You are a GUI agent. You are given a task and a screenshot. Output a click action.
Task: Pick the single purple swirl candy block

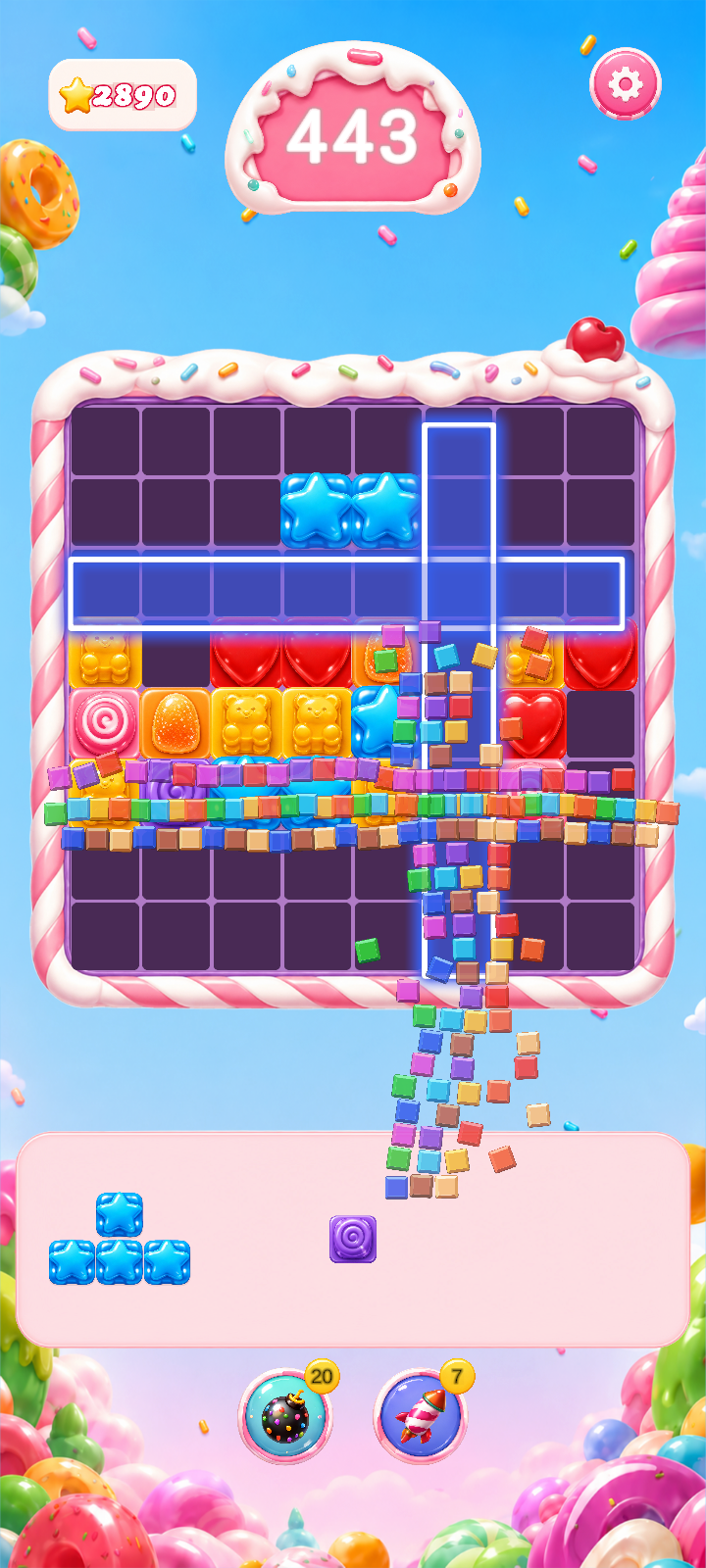[353, 1239]
